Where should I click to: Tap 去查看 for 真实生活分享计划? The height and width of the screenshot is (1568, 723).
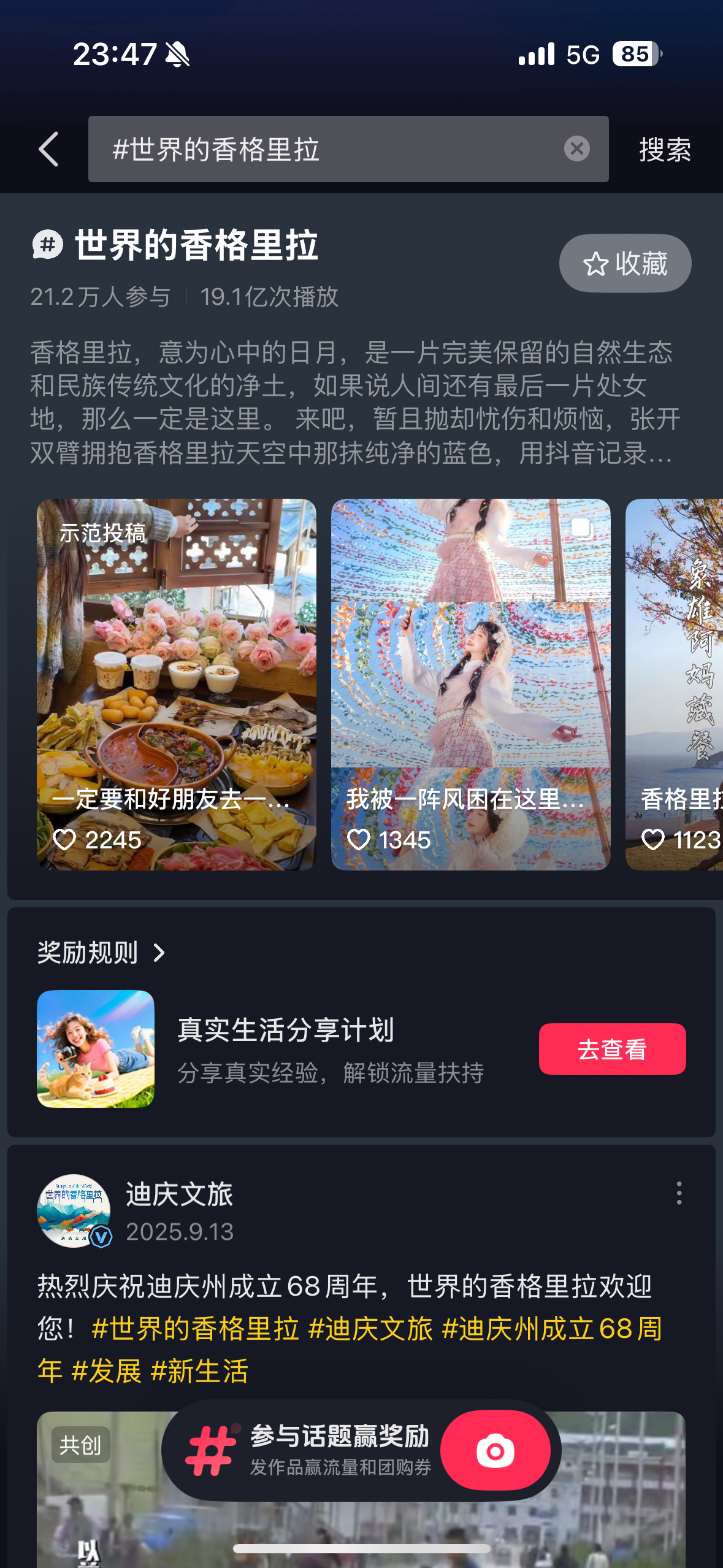point(612,1049)
